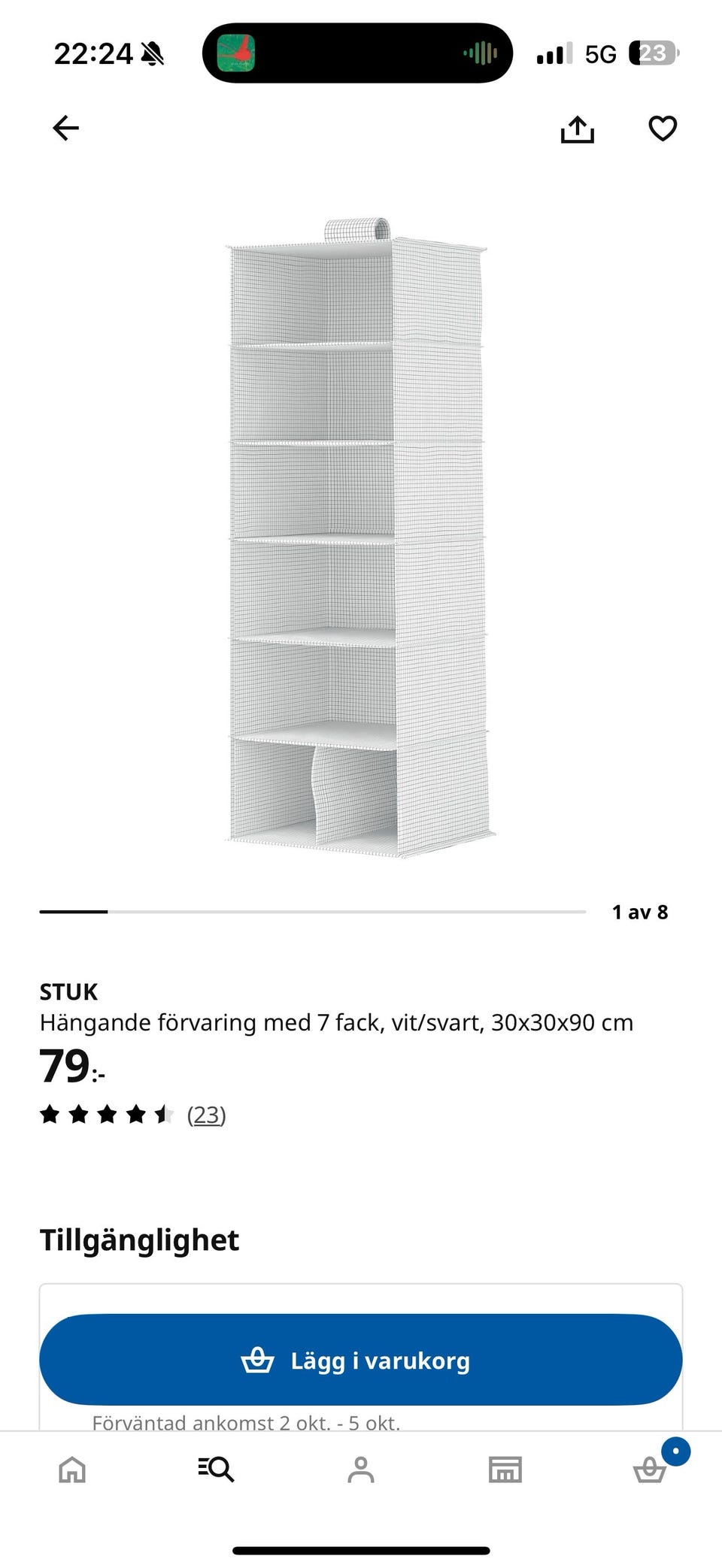This screenshot has width=722, height=1568.
Task: Tap Lägg i varukorg button
Action: 361,1361
